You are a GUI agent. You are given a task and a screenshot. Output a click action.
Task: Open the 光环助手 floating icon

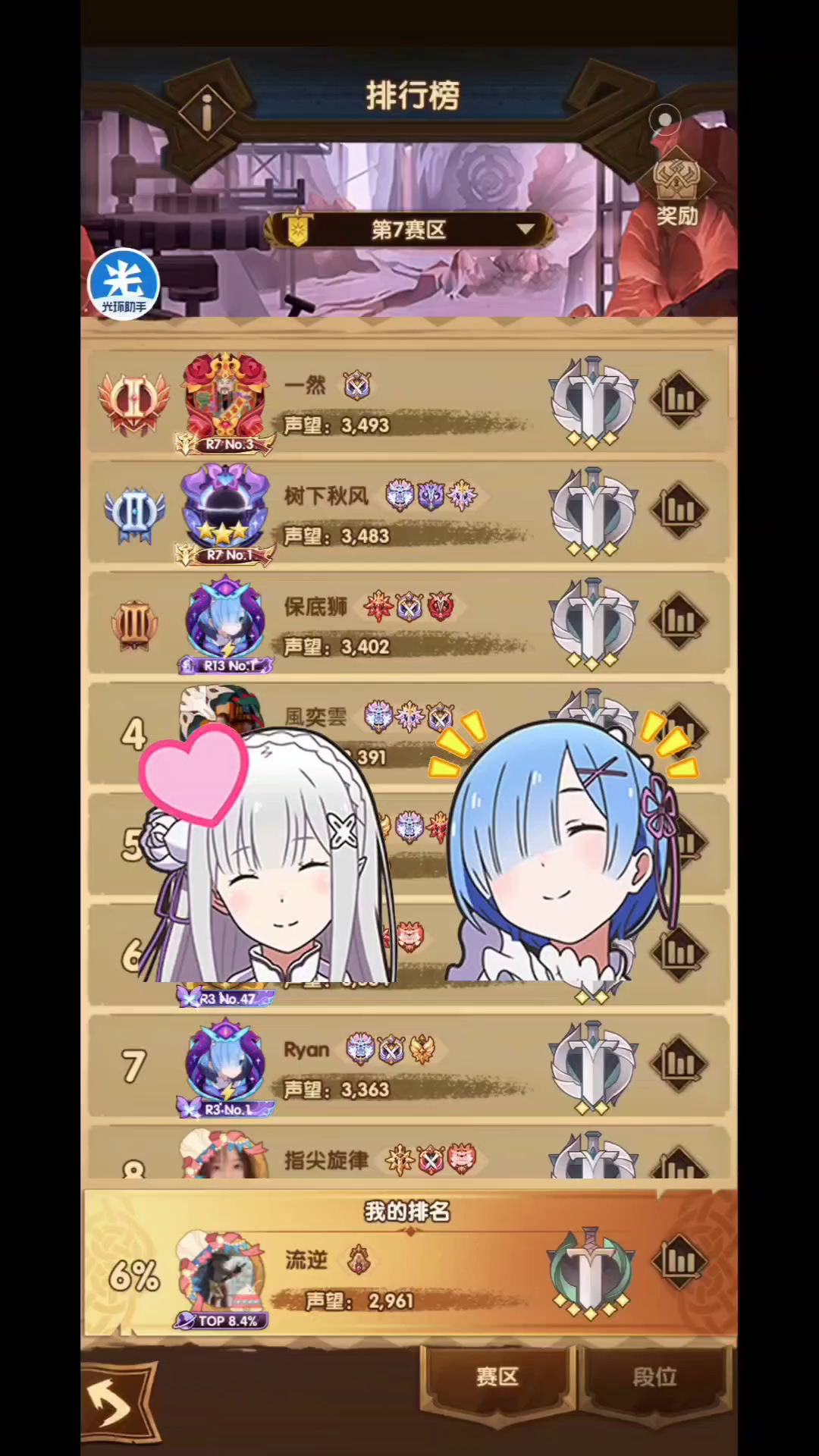click(124, 284)
